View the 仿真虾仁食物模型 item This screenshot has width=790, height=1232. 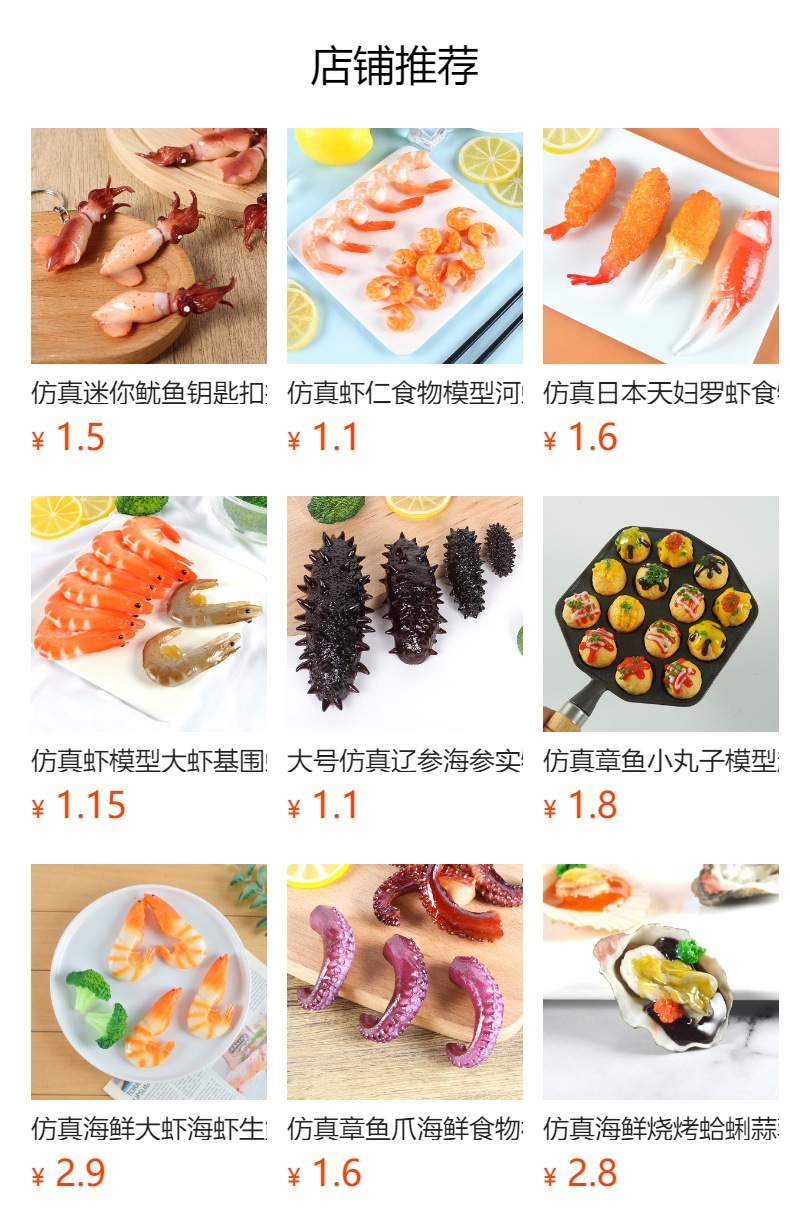tap(404, 246)
